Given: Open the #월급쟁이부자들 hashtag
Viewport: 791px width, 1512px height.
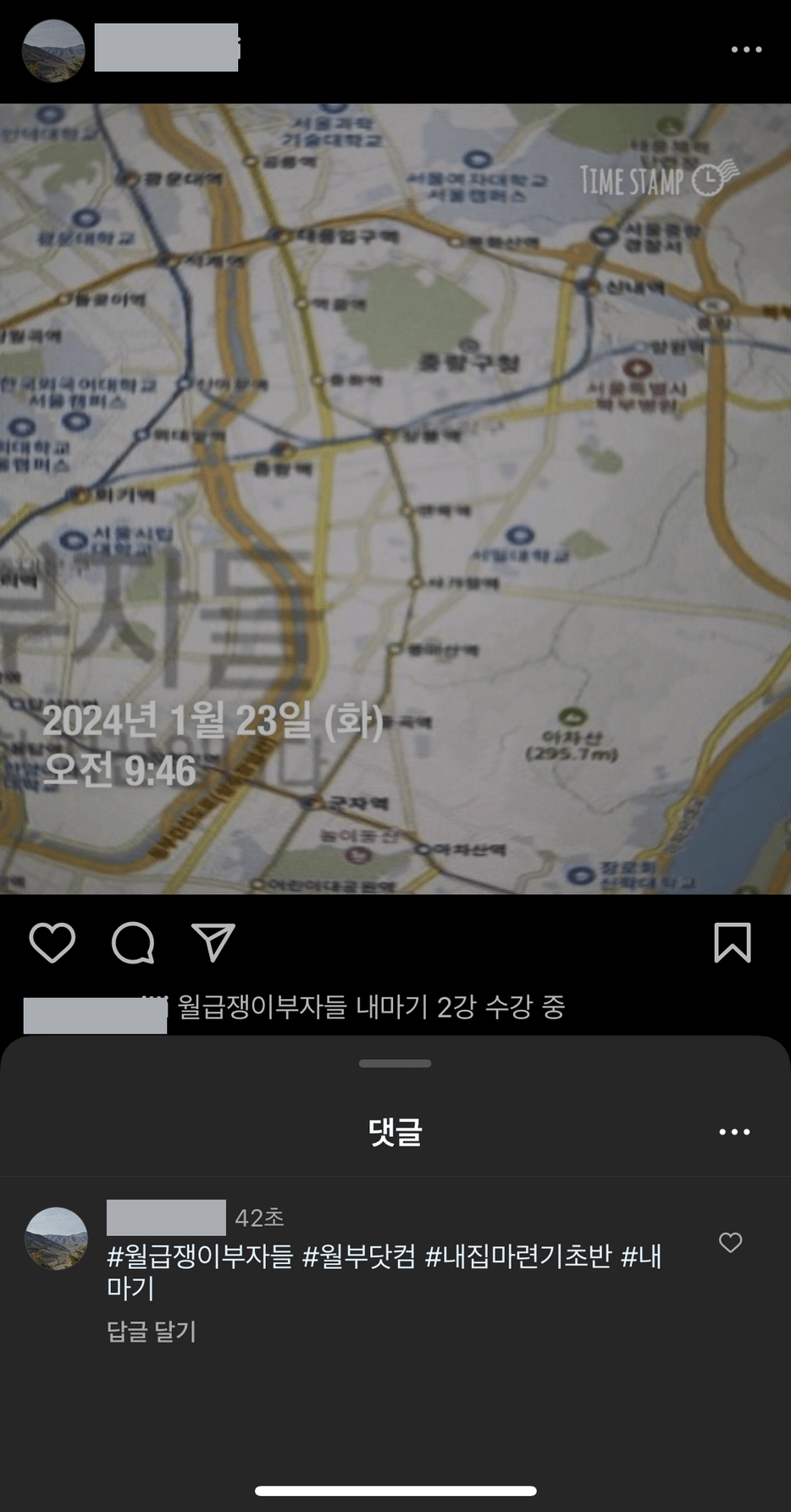Looking at the screenshot, I should [x=200, y=1256].
